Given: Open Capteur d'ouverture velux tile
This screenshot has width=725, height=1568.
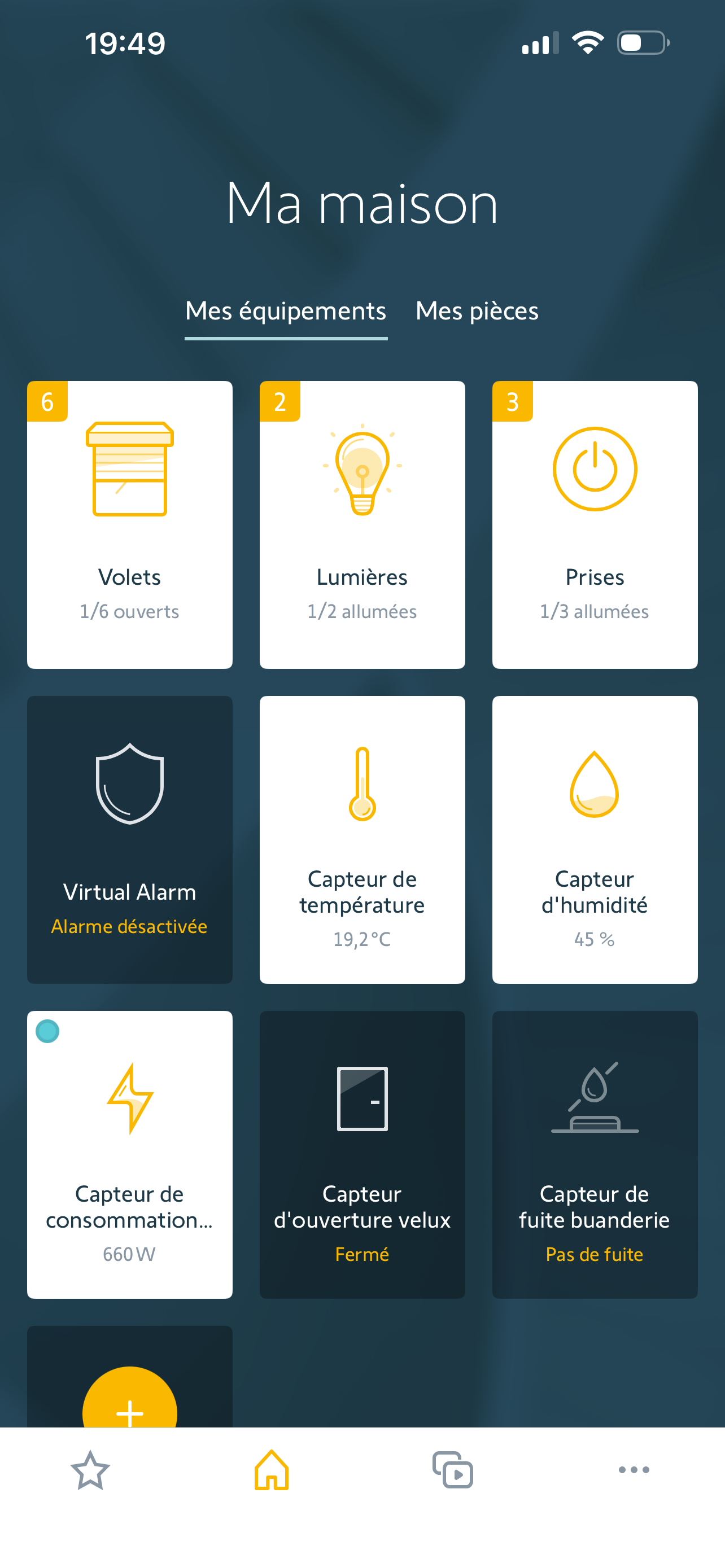Looking at the screenshot, I should pyautogui.click(x=362, y=1155).
